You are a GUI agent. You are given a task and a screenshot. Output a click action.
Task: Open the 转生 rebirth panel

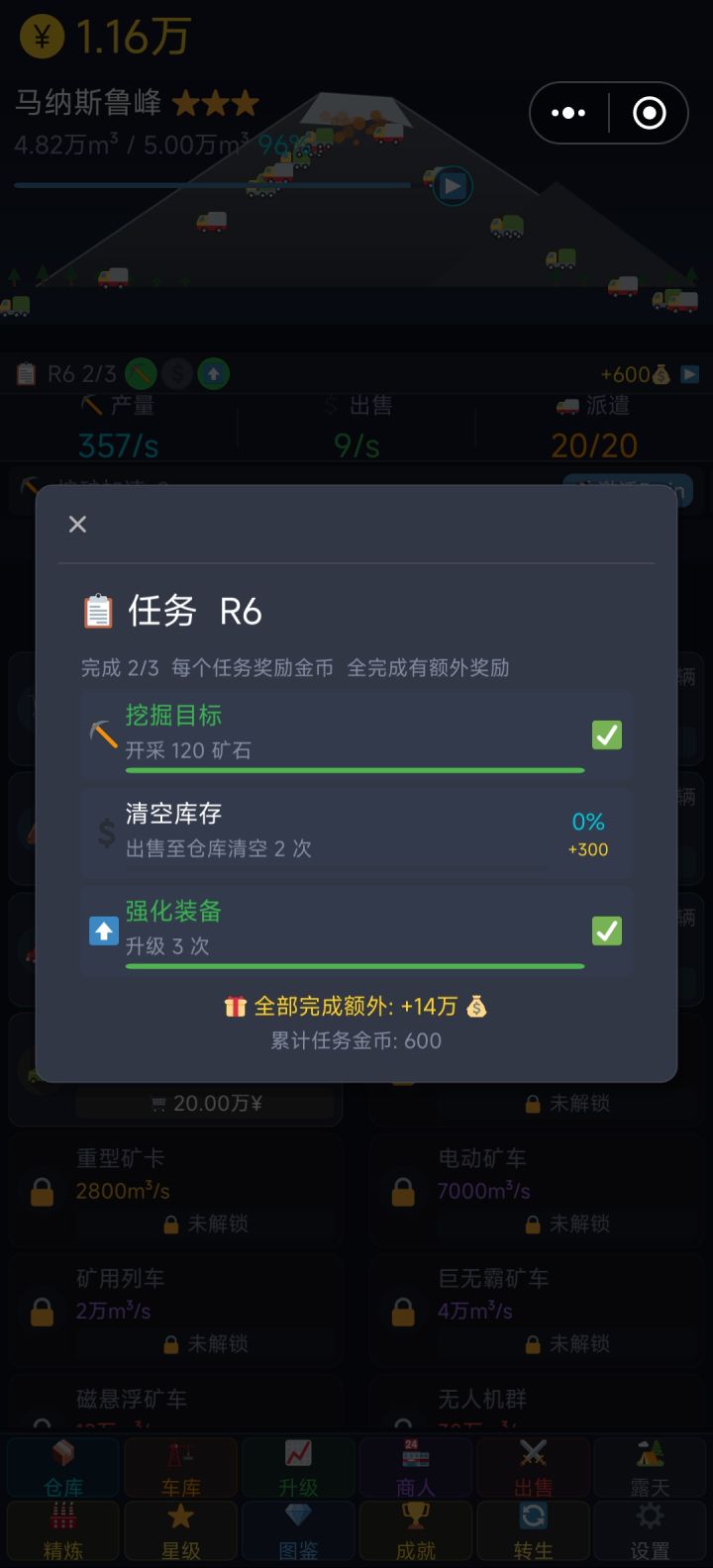tap(533, 1530)
